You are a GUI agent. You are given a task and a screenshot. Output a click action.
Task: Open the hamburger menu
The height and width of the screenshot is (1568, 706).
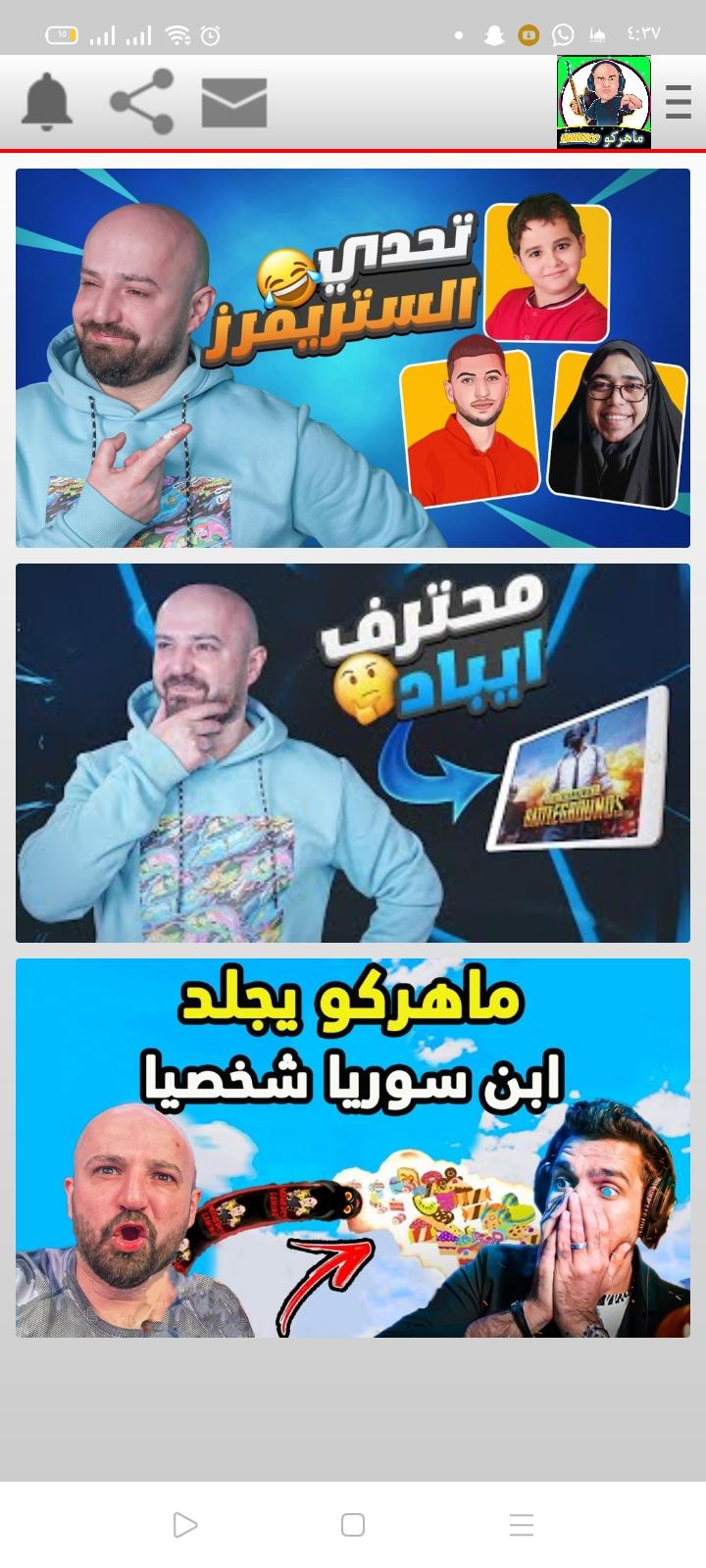(678, 102)
